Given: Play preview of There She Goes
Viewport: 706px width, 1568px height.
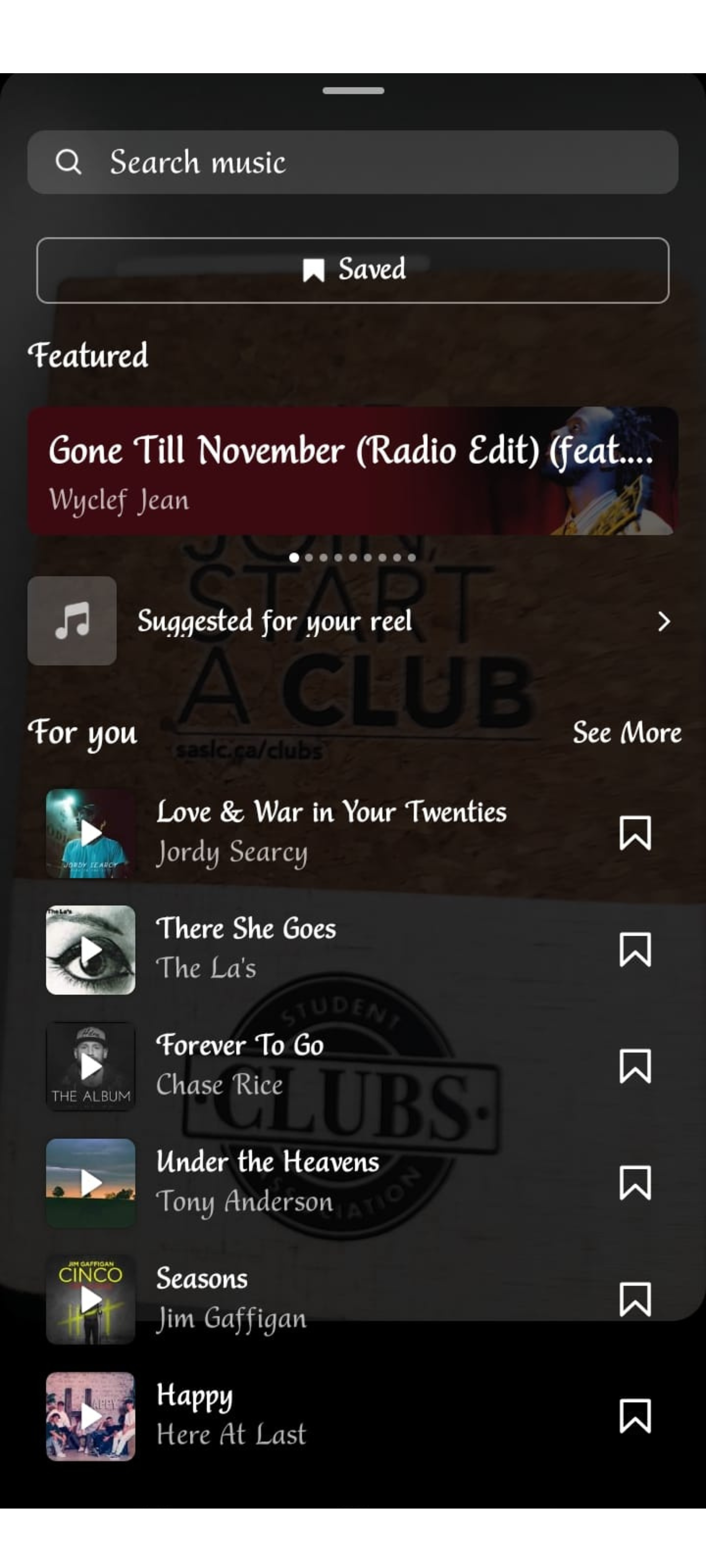Looking at the screenshot, I should click(91, 950).
